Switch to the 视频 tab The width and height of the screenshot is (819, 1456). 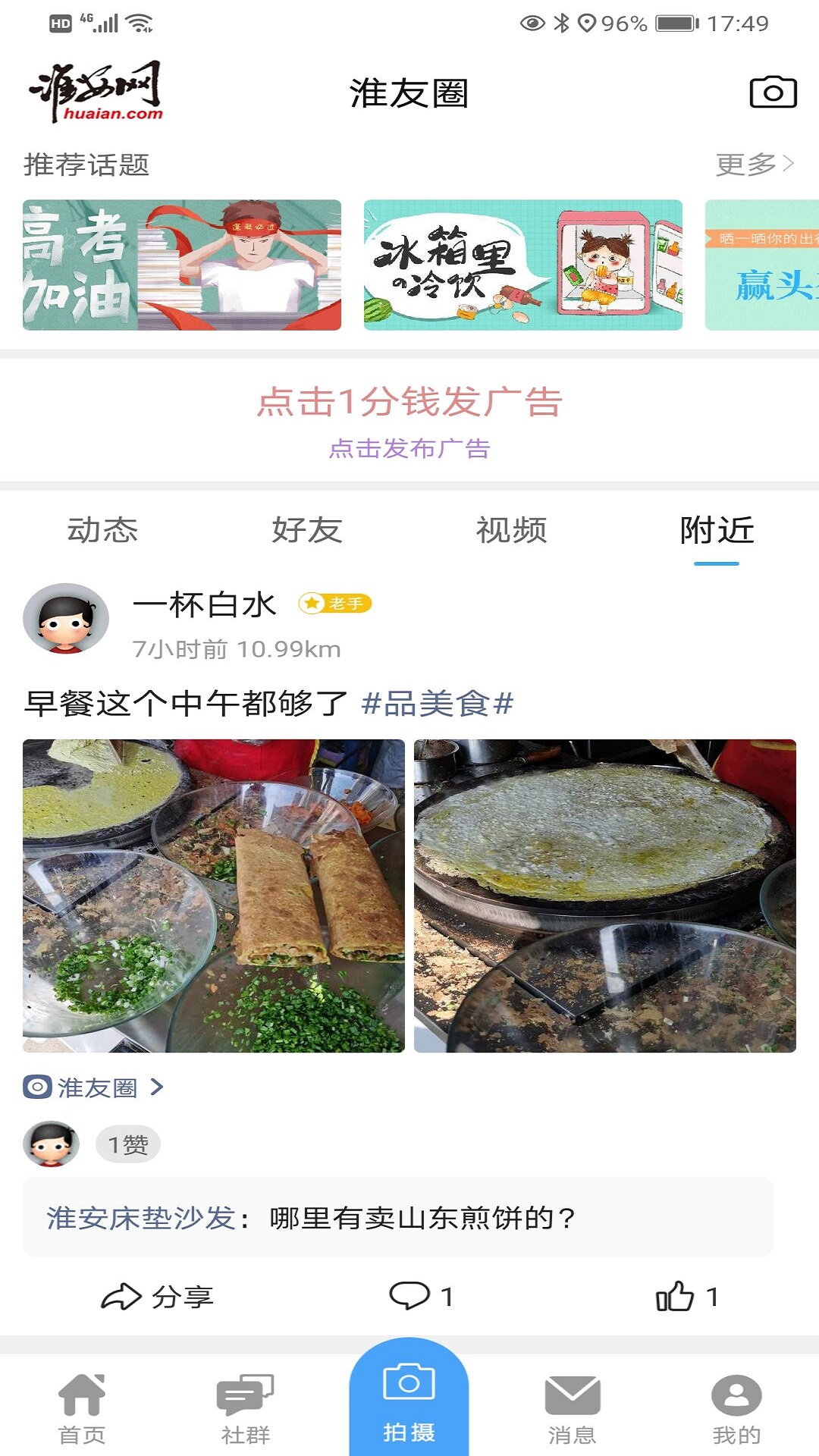(512, 530)
